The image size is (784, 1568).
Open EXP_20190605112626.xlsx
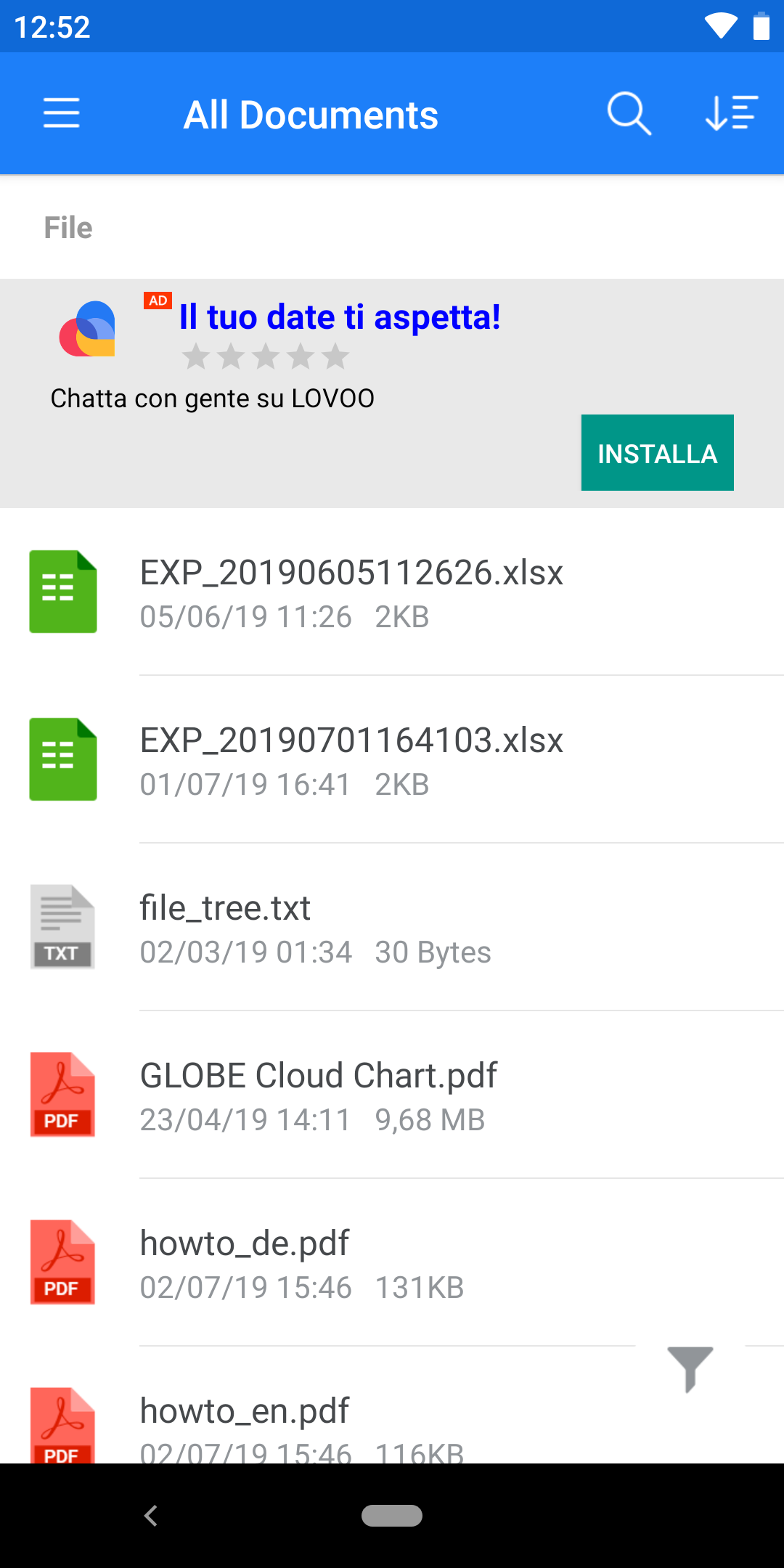392,592
